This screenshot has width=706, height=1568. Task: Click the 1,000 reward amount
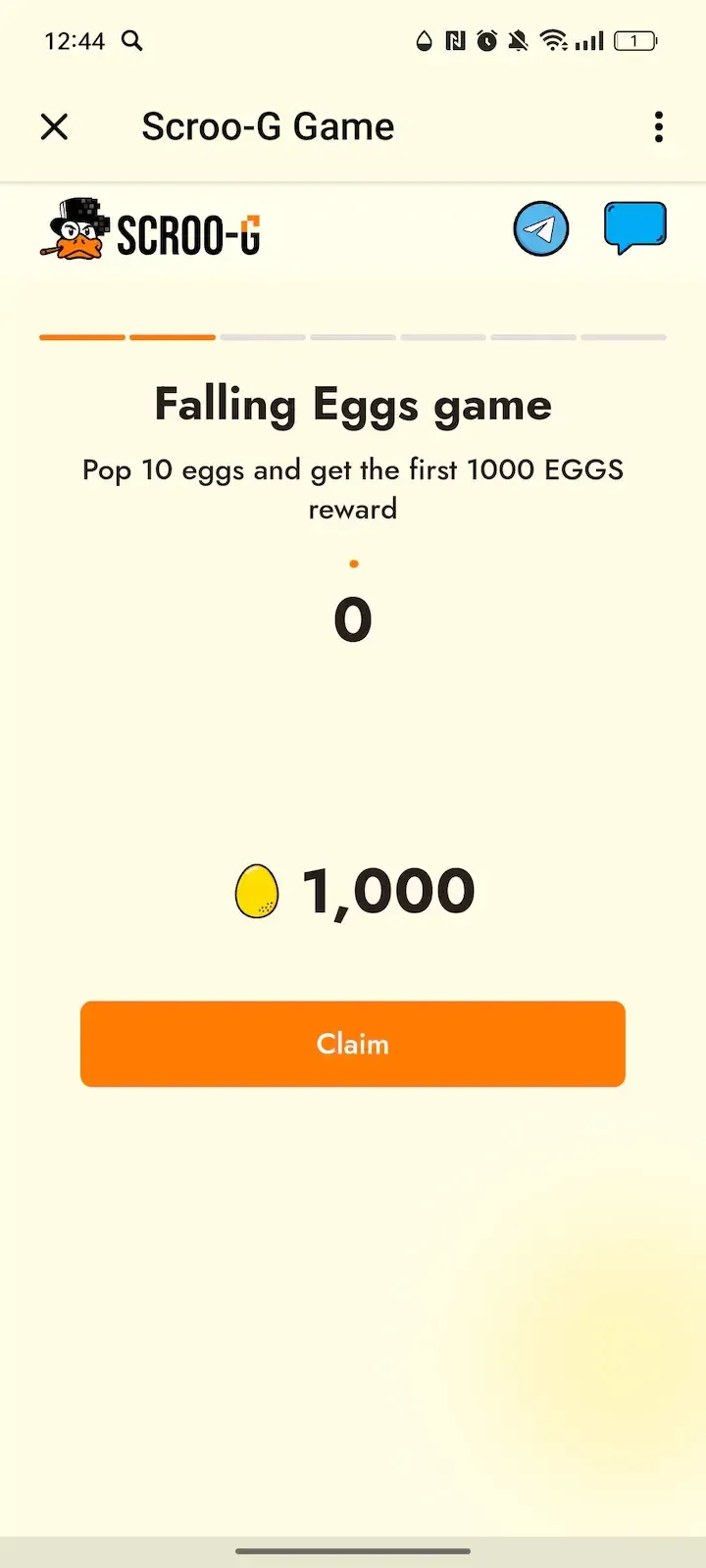tap(390, 889)
